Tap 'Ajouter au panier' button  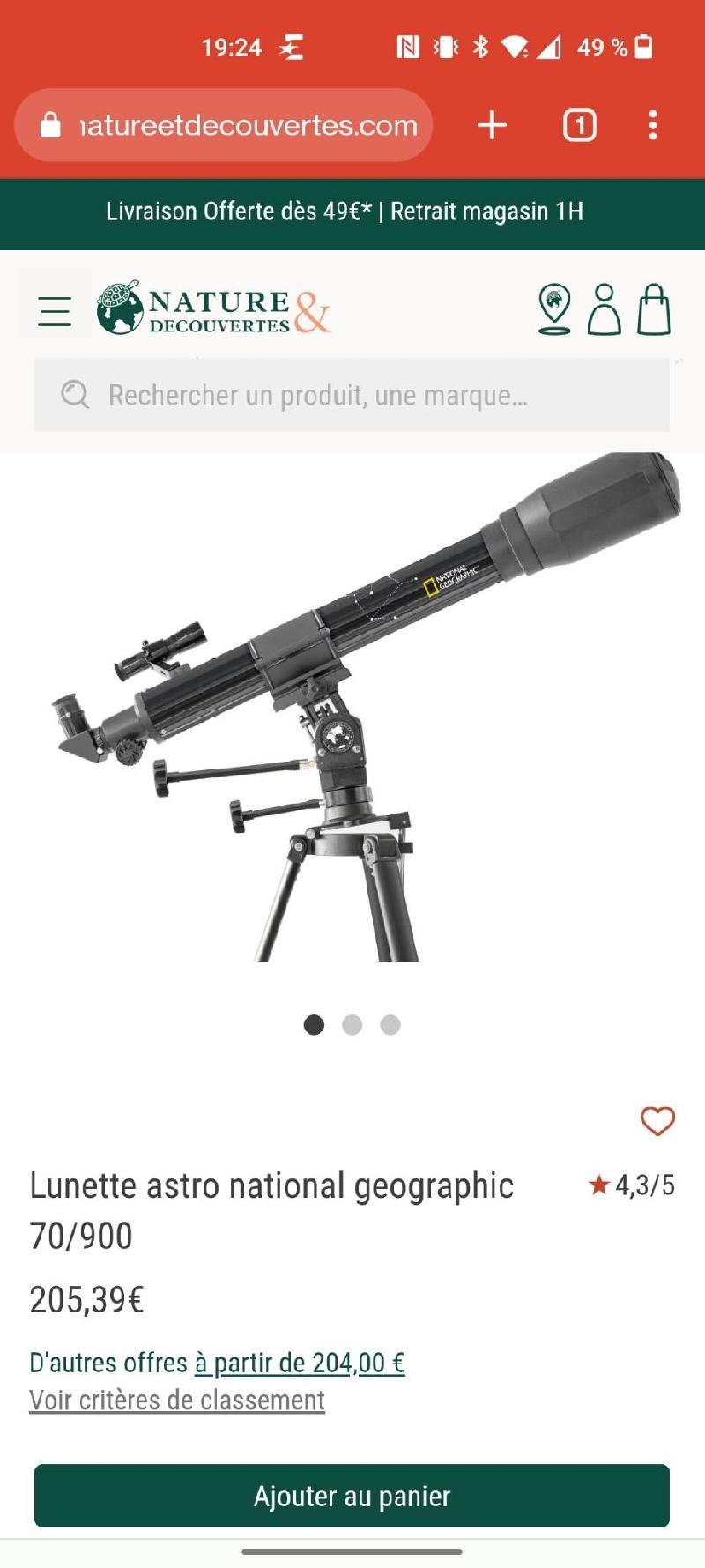(x=352, y=1496)
